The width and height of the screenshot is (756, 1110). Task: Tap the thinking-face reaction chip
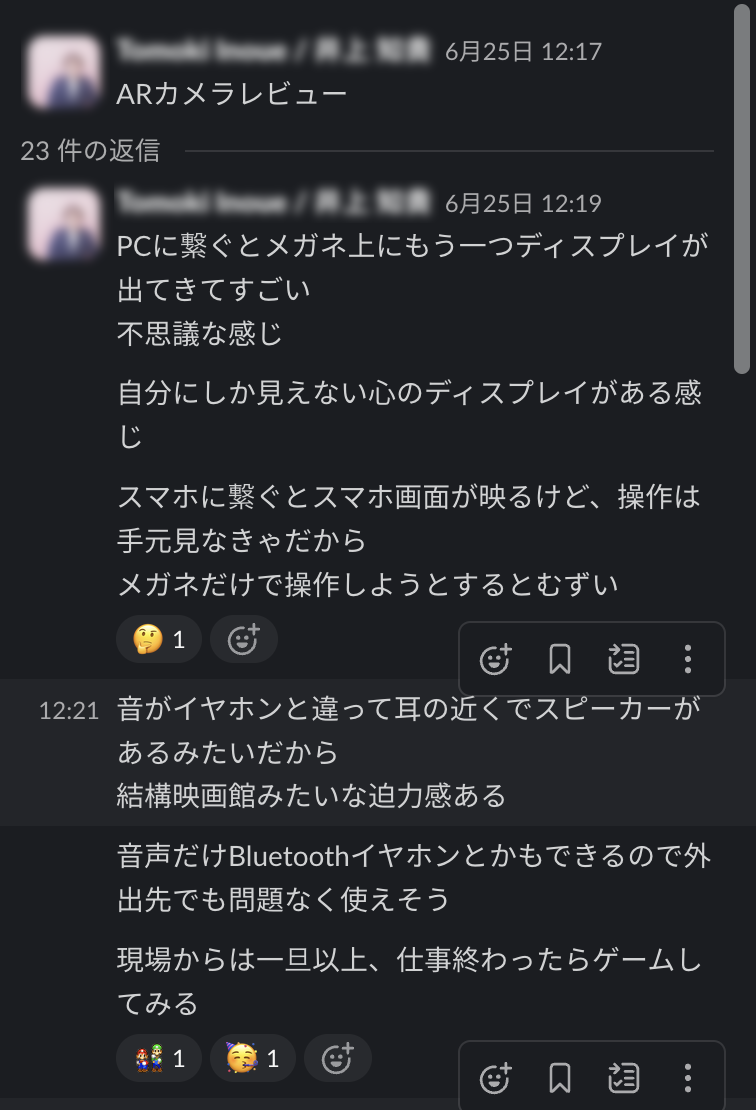tap(158, 639)
